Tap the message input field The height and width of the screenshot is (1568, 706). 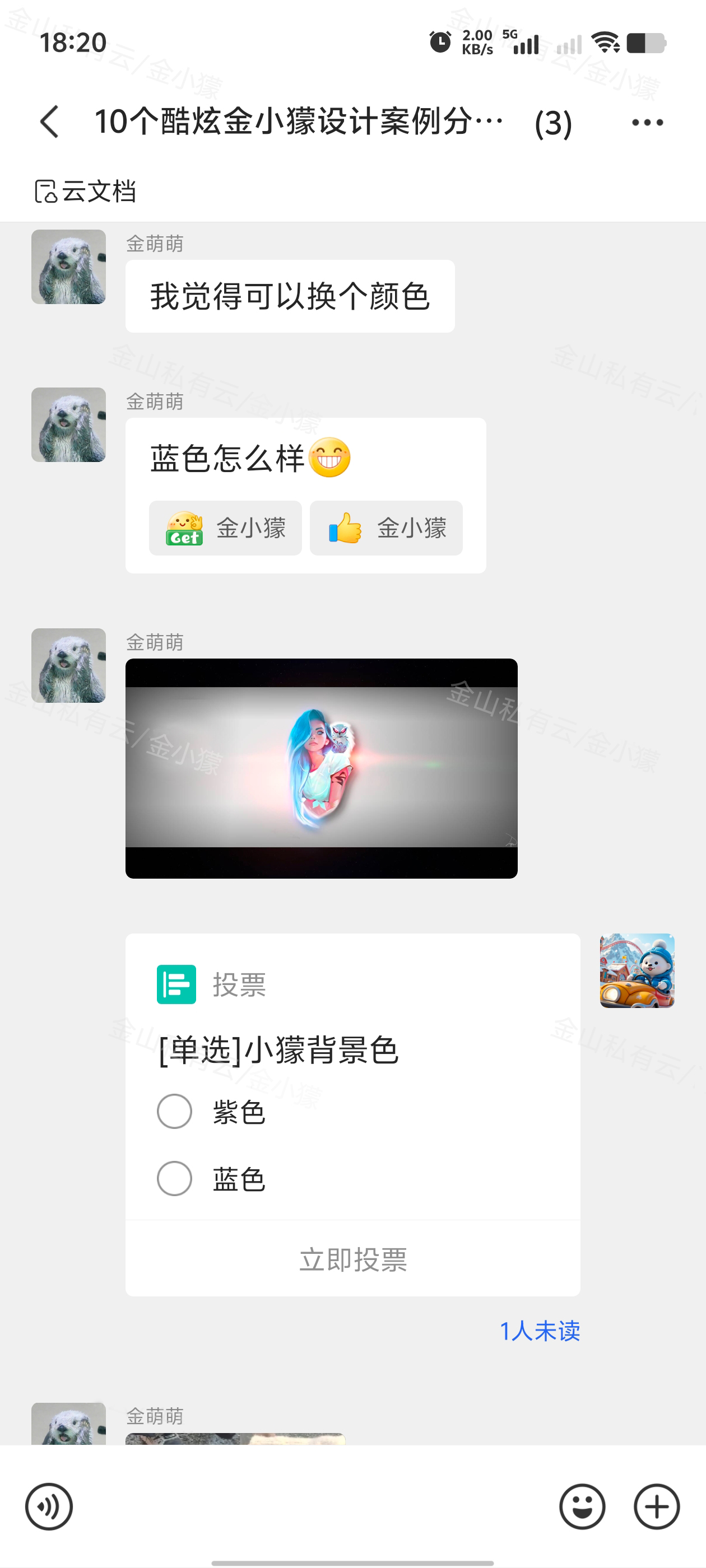pos(314,1506)
